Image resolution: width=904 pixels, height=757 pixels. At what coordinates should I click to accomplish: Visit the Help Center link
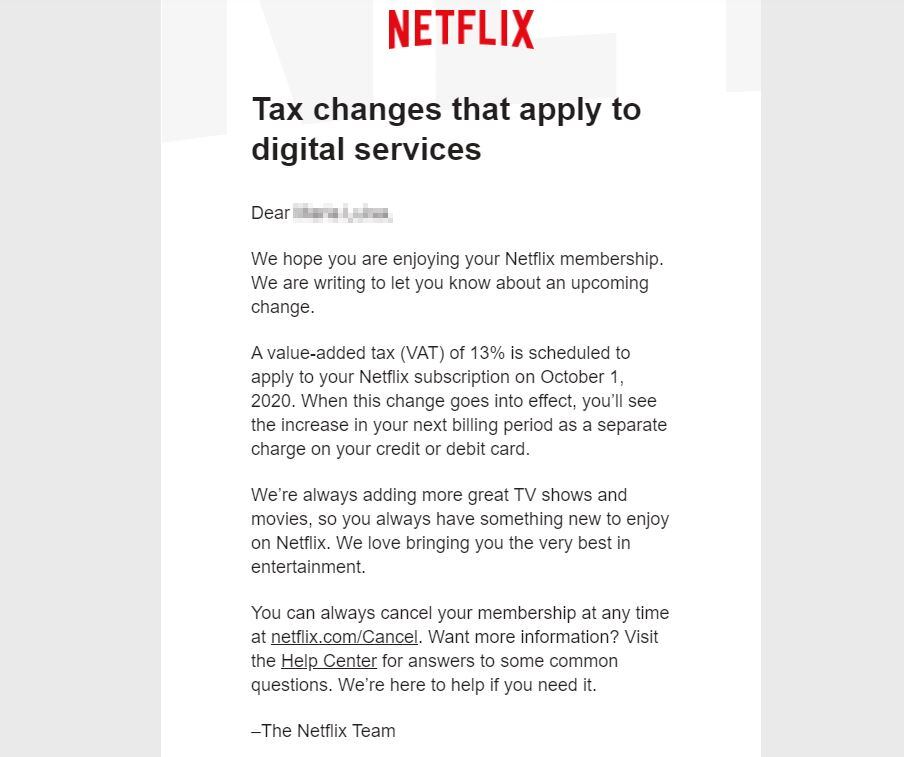click(x=329, y=661)
